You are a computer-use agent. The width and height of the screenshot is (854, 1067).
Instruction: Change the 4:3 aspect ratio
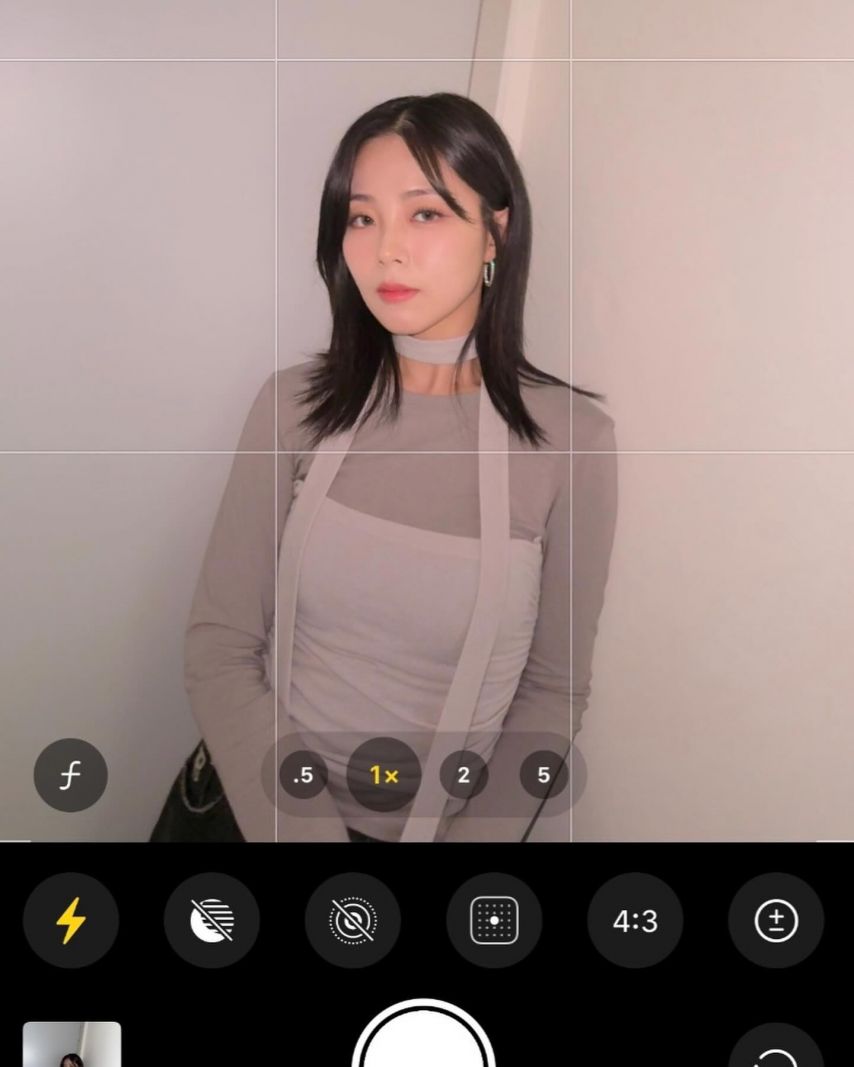pos(635,920)
